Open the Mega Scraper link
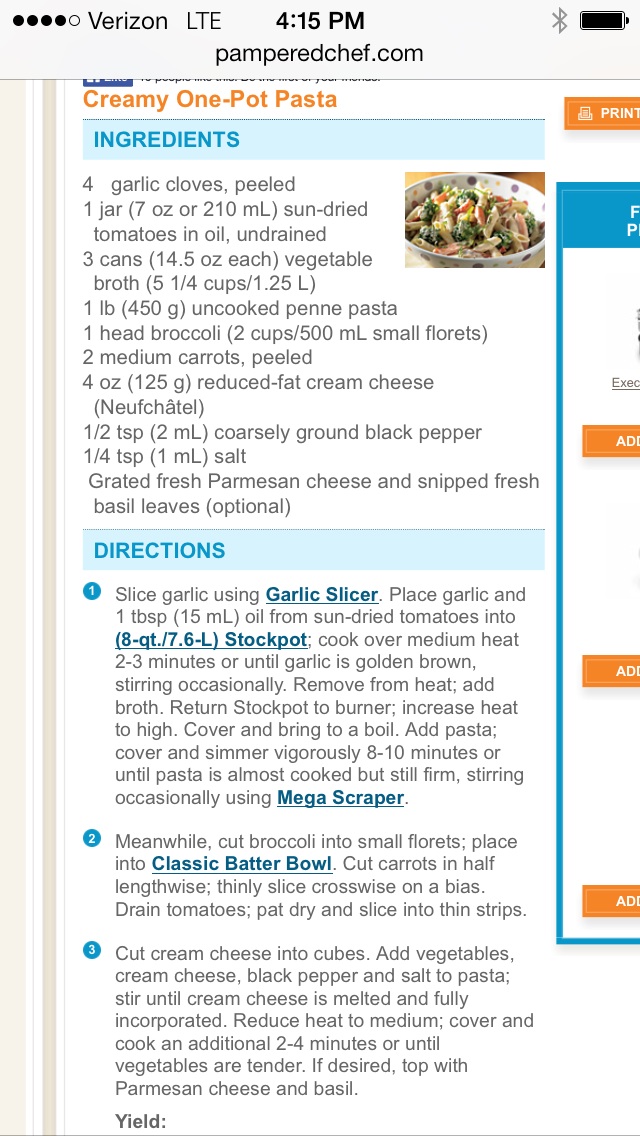The height and width of the screenshot is (1136, 640). coord(340,798)
